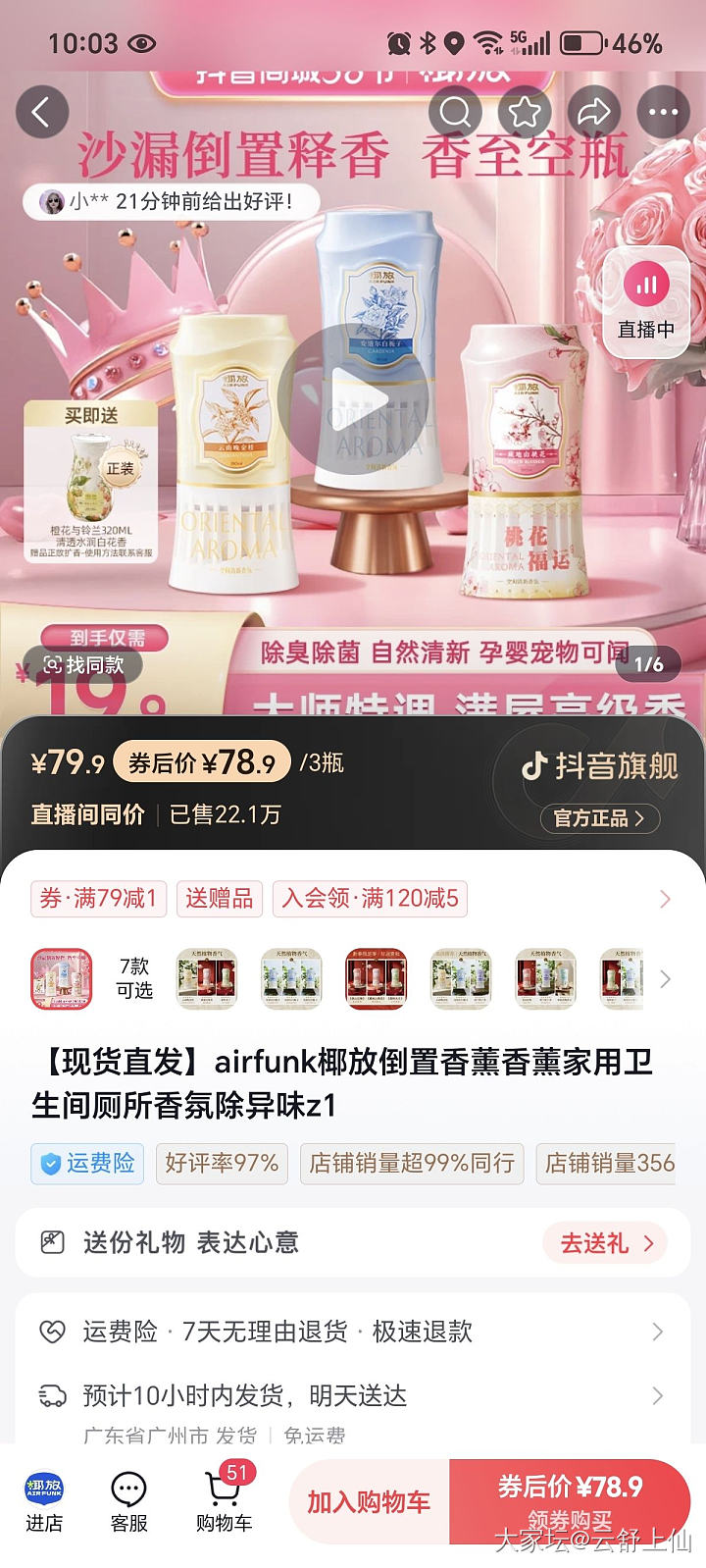The height and width of the screenshot is (1568, 706).
Task: Enter the store via 进店
Action: point(44,1501)
